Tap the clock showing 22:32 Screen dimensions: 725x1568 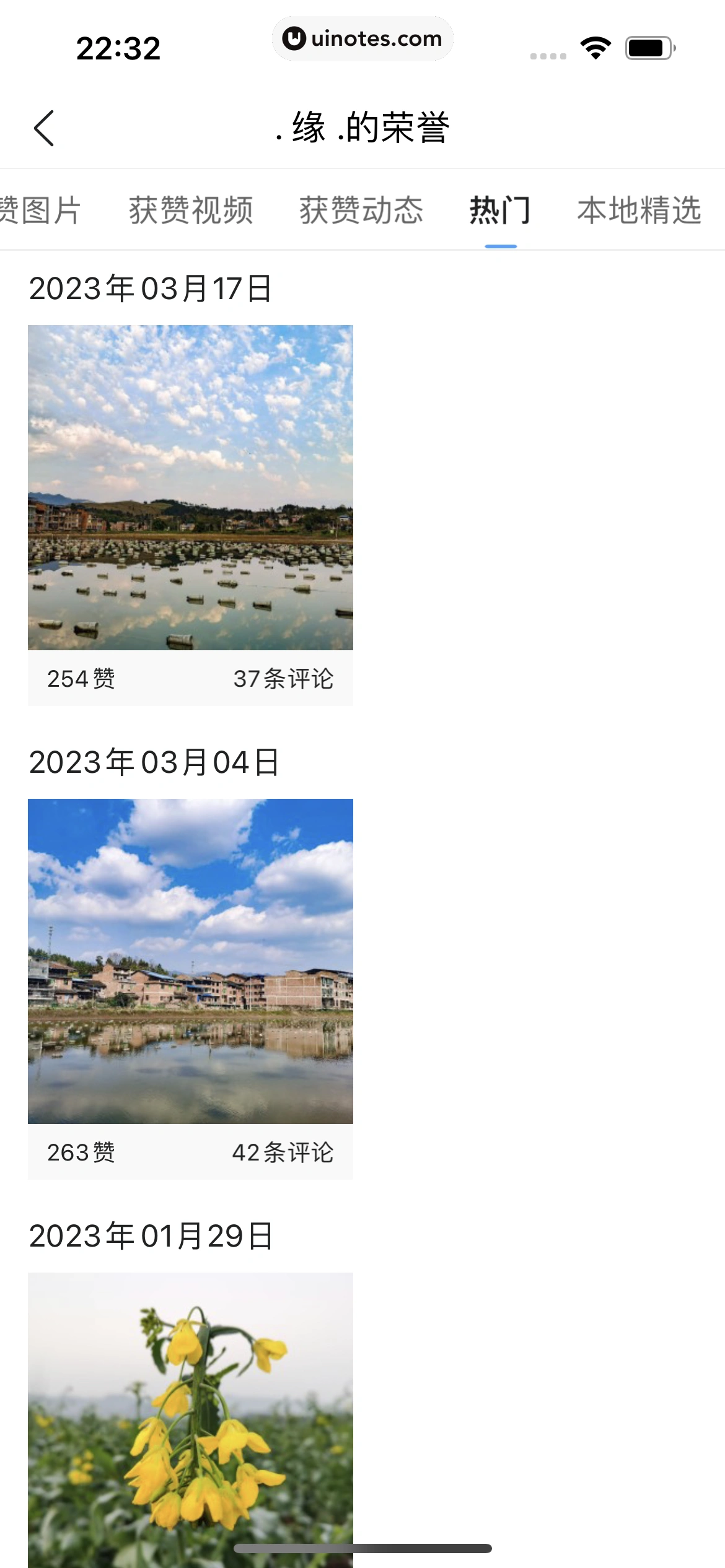pyautogui.click(x=118, y=48)
